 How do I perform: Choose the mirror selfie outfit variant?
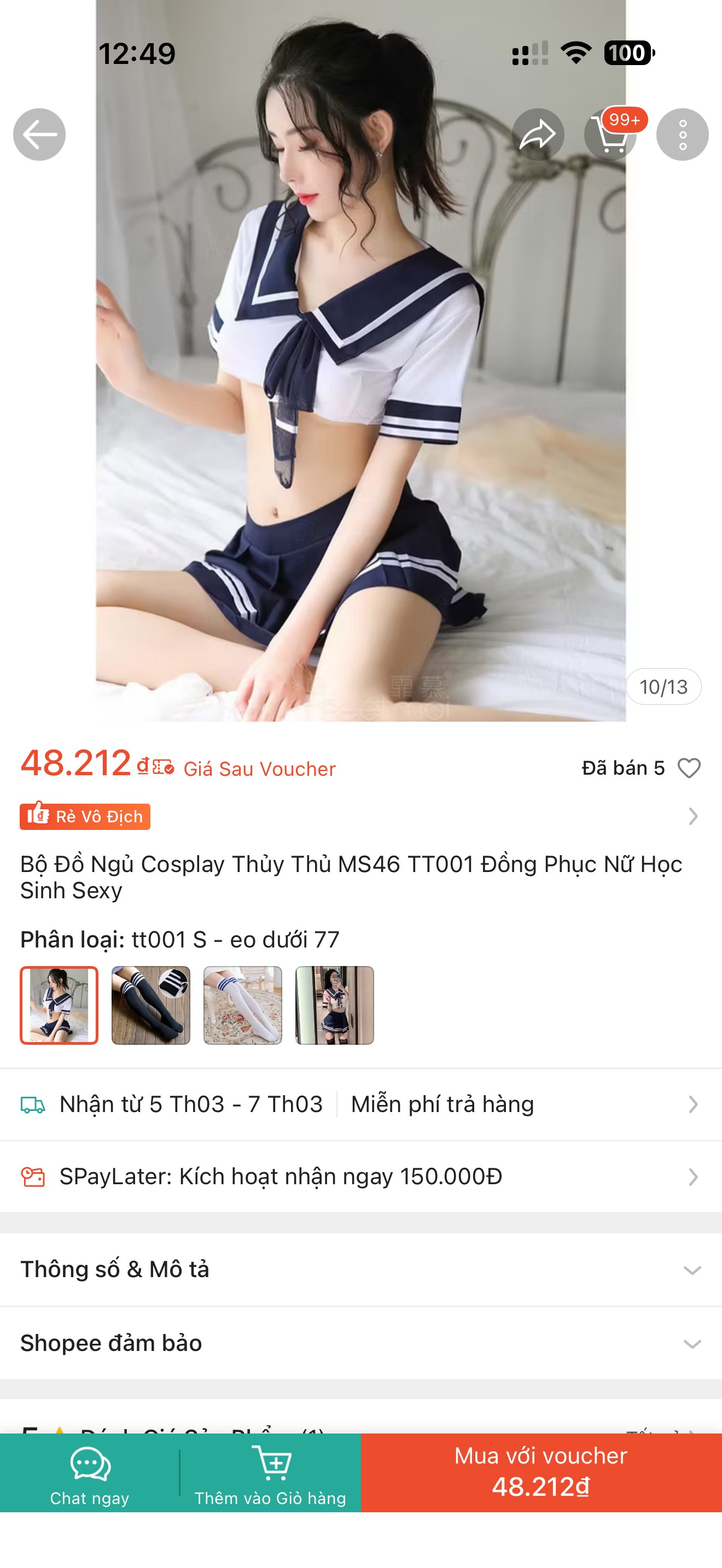click(334, 1005)
